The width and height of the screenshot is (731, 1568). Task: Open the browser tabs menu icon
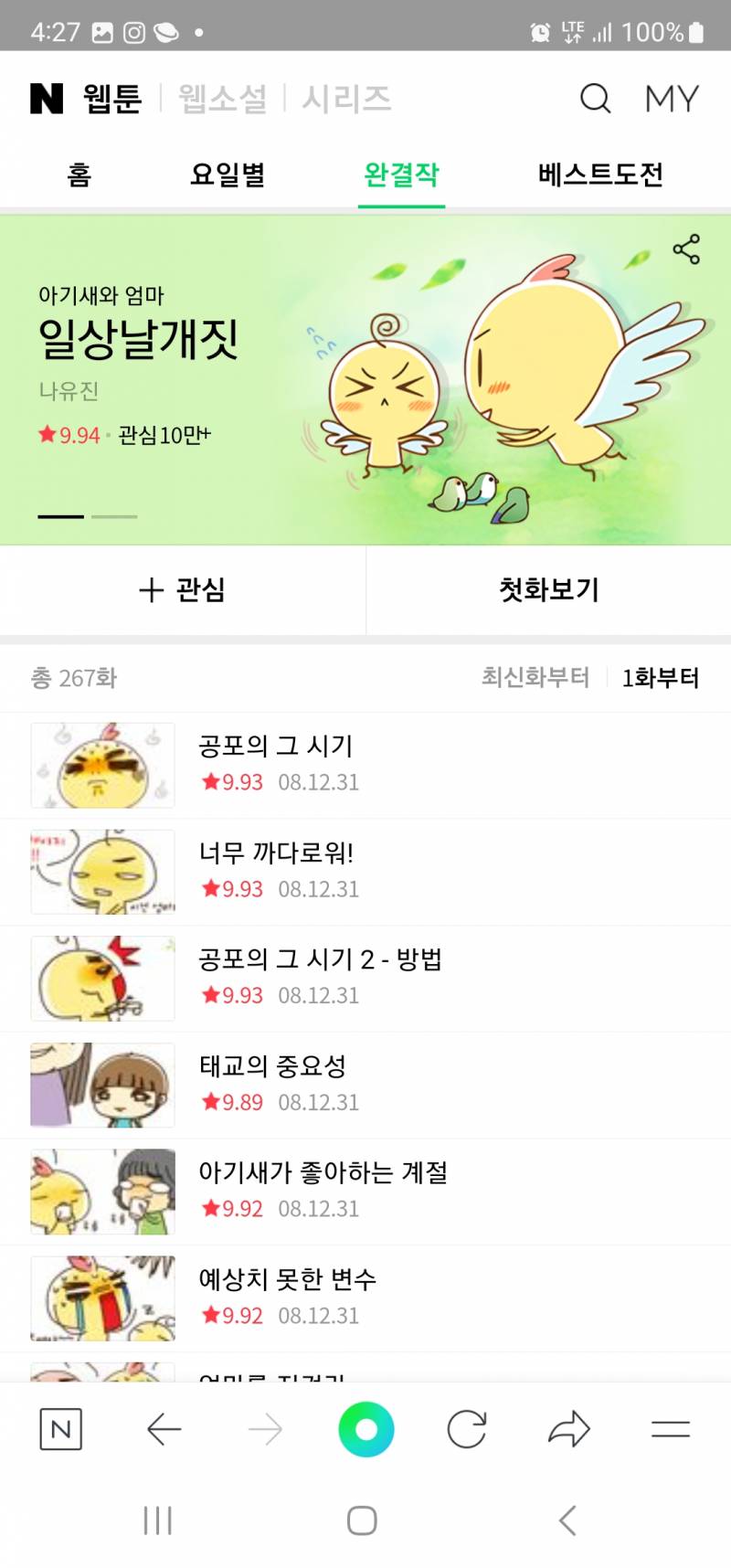[671, 1429]
